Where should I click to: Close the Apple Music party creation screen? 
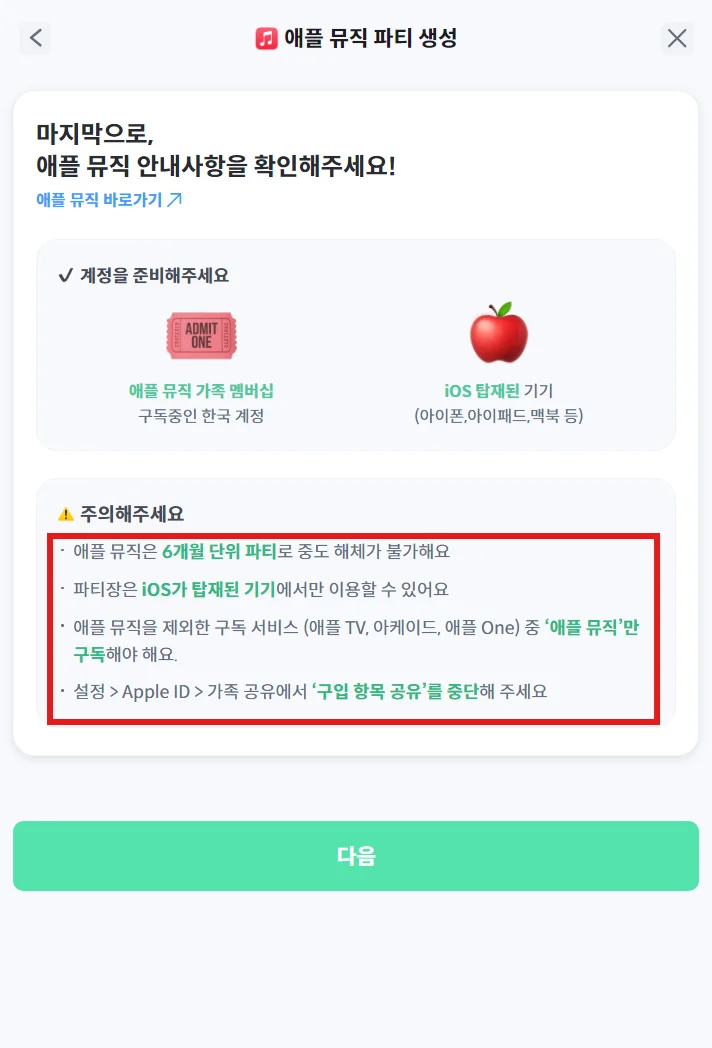(x=677, y=39)
